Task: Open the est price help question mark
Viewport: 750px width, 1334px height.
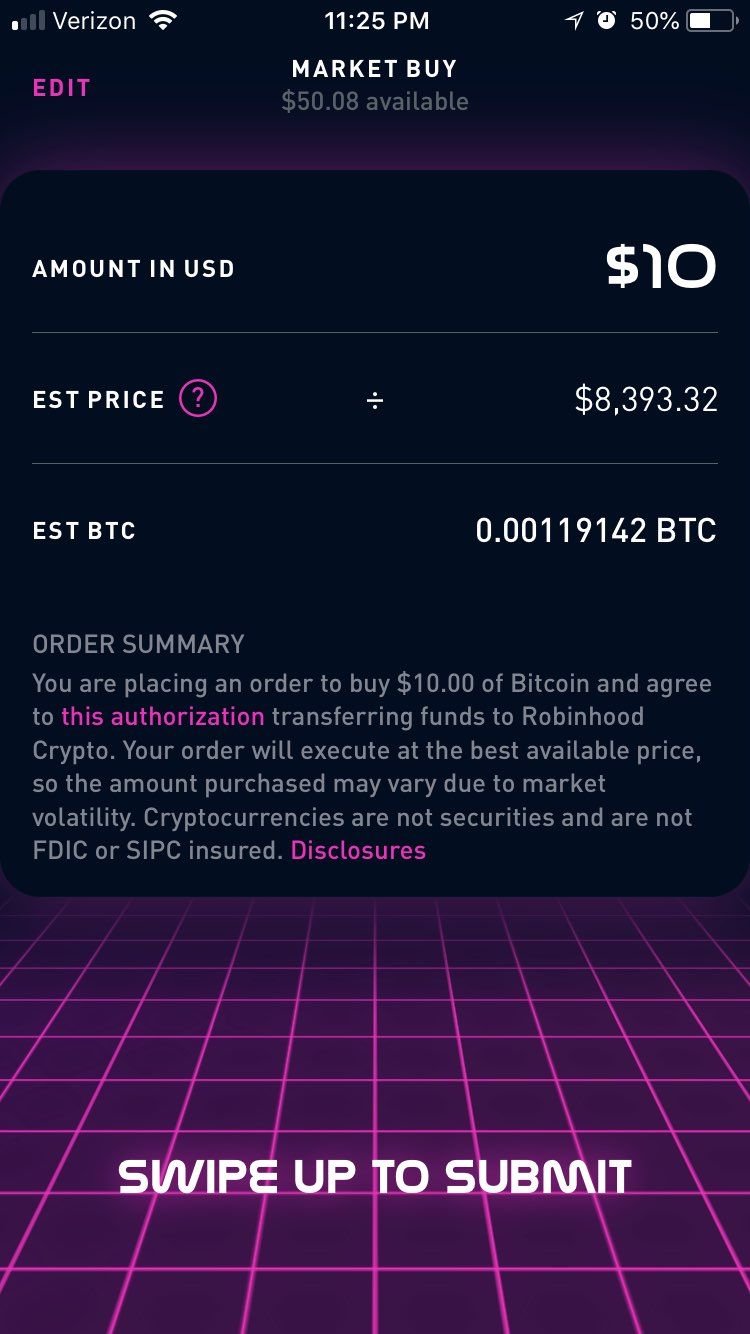Action: coord(198,400)
